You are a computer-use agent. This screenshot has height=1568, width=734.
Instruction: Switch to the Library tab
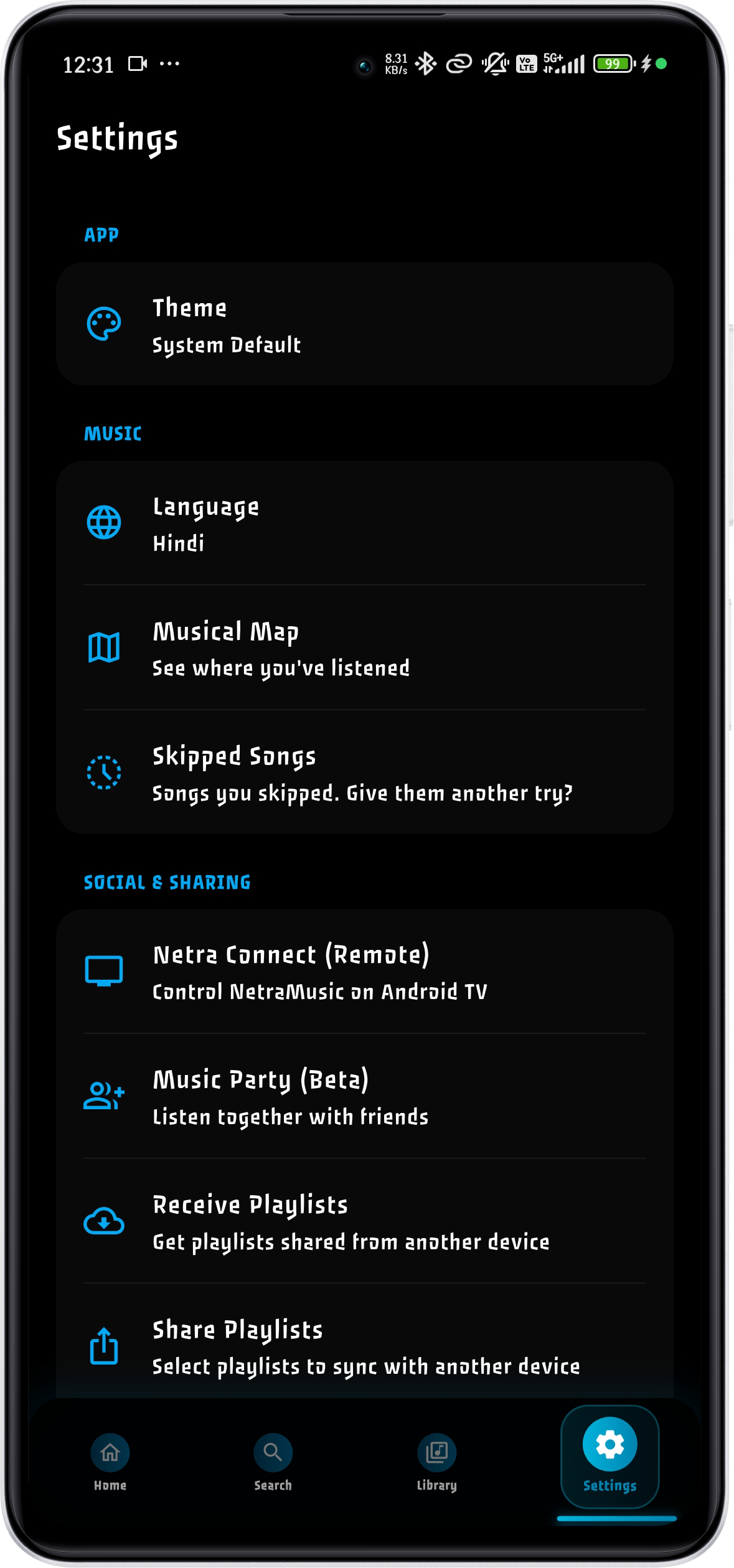pyautogui.click(x=436, y=1463)
